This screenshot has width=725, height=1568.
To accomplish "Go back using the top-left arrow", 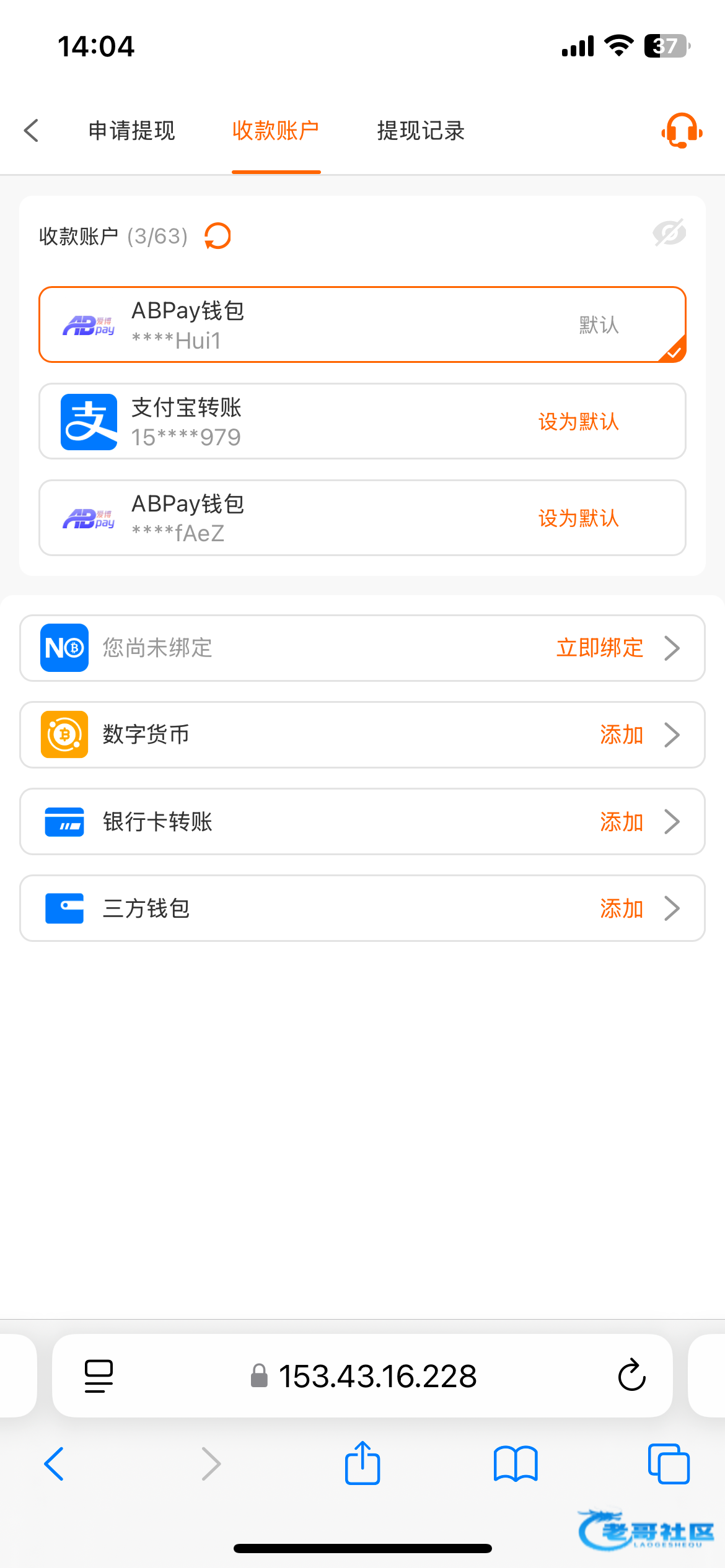I will point(31,131).
